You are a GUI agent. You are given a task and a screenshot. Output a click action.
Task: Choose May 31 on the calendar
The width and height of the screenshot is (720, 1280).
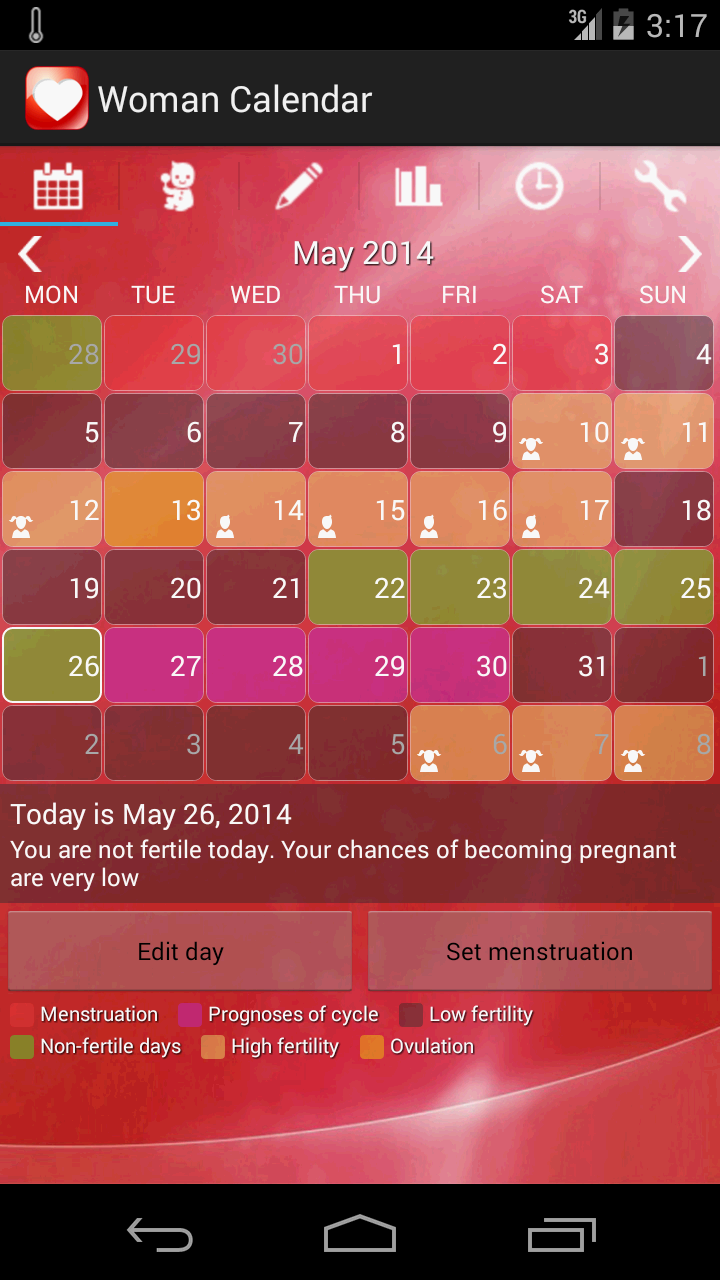click(x=562, y=665)
